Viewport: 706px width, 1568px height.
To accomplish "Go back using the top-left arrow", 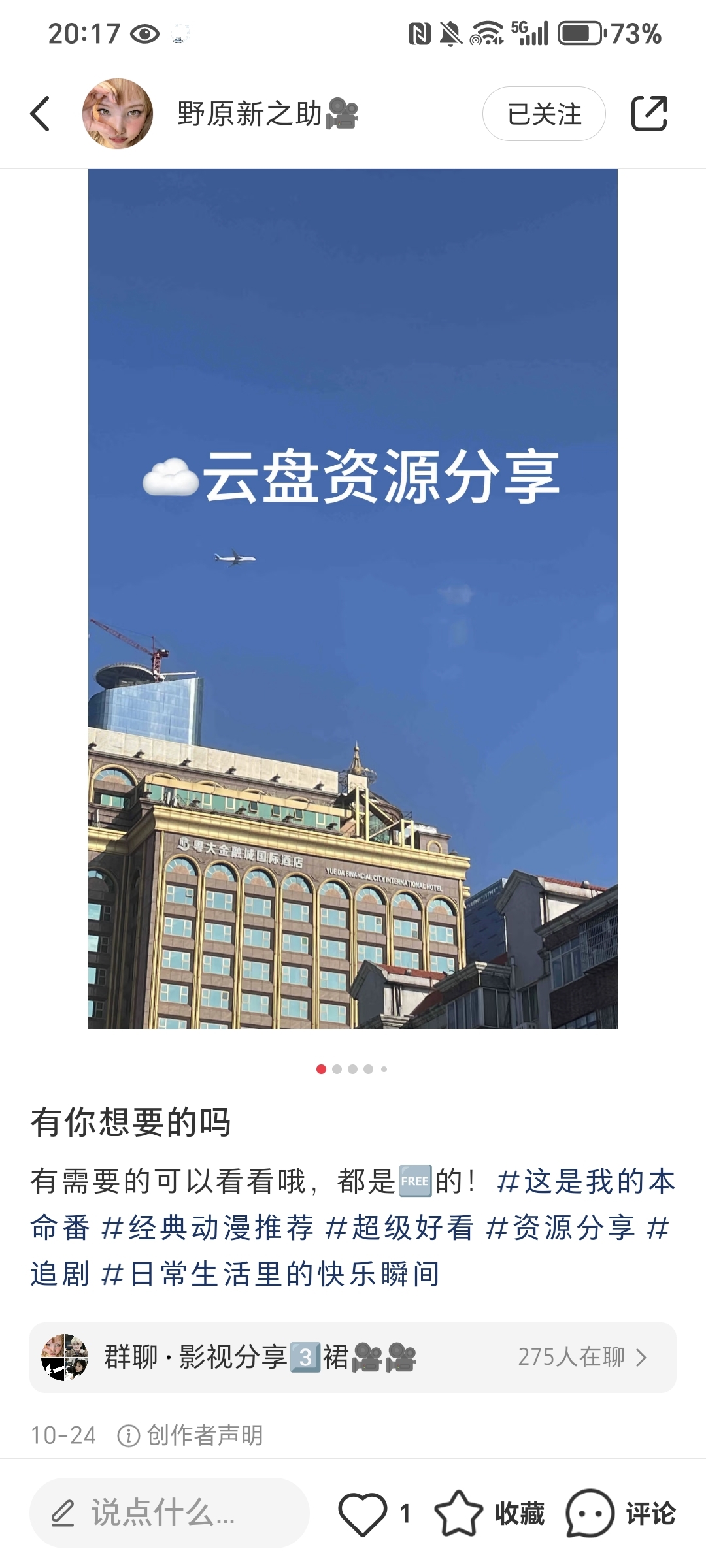I will pyautogui.click(x=41, y=114).
